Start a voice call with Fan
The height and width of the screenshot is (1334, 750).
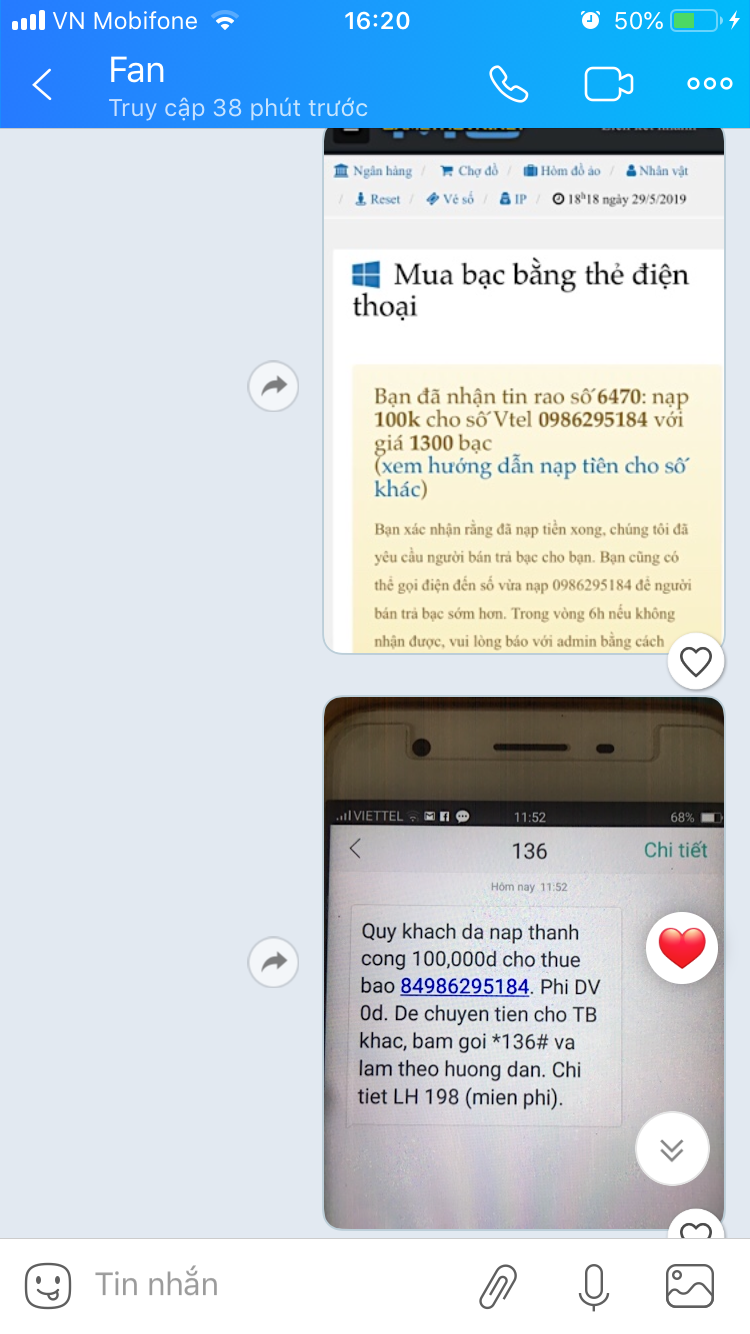[x=508, y=85]
